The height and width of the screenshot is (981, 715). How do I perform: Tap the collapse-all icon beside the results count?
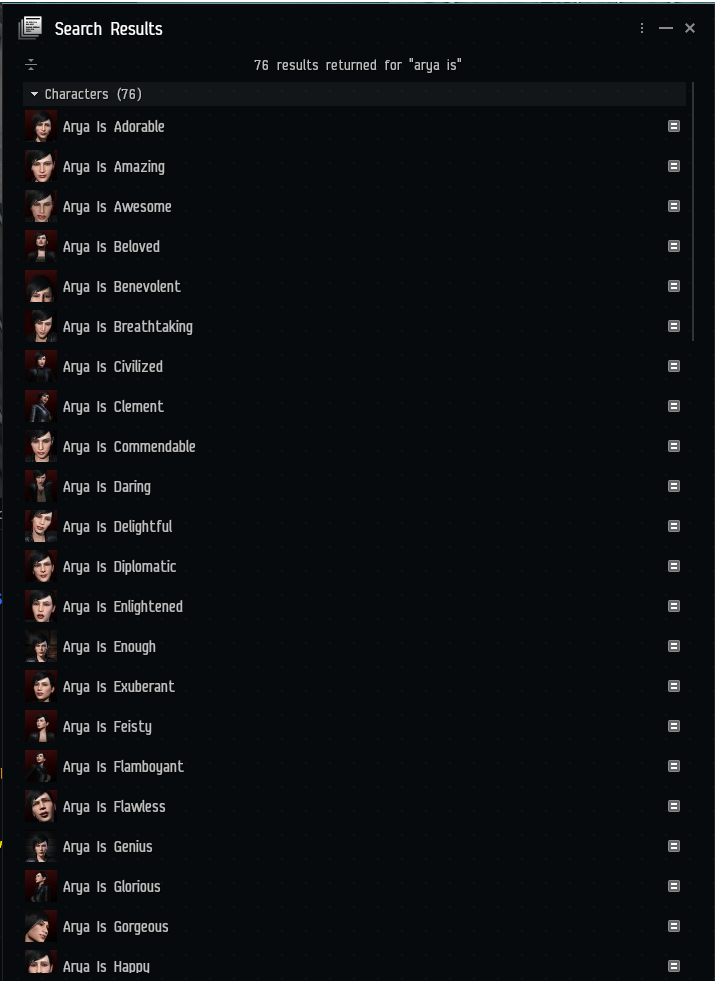click(31, 65)
